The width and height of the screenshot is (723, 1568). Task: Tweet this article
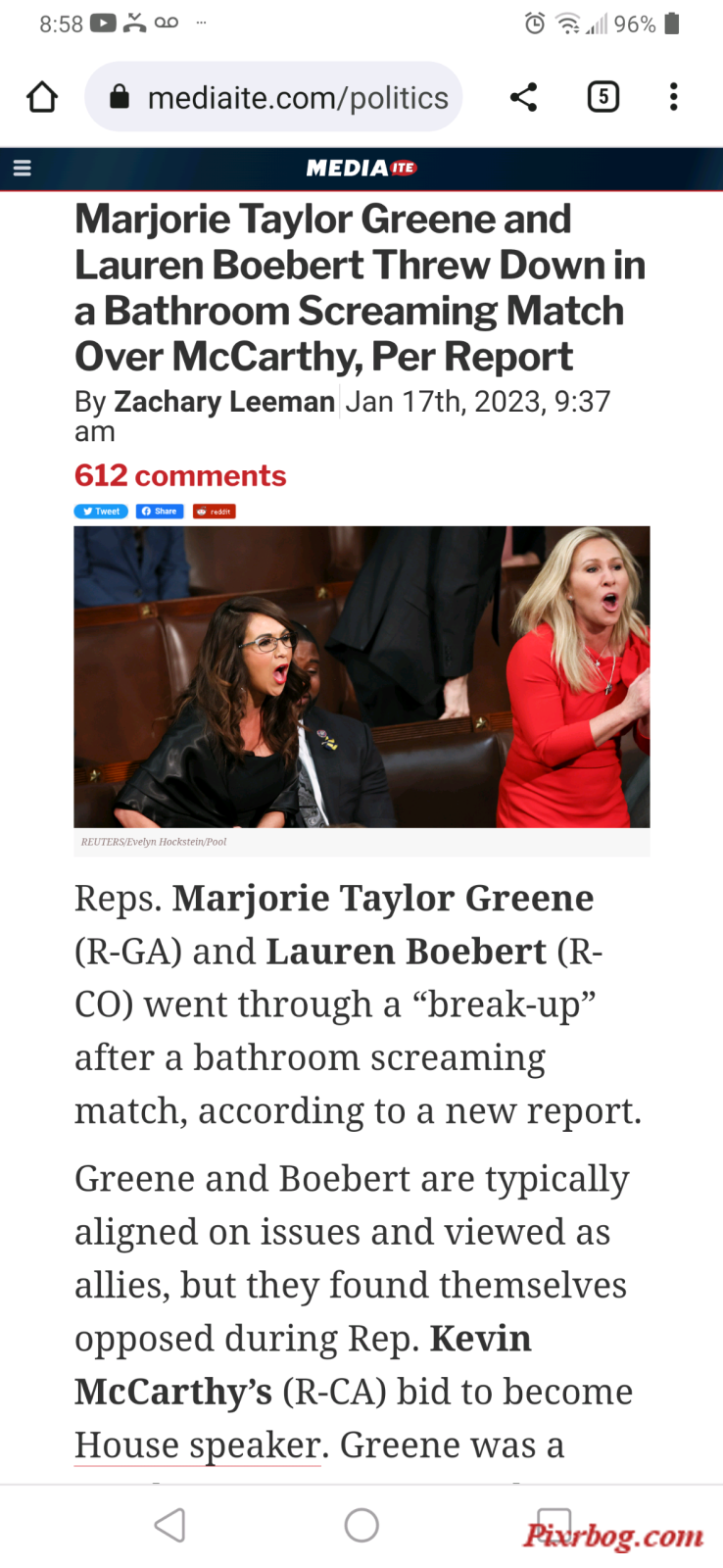pos(101,511)
